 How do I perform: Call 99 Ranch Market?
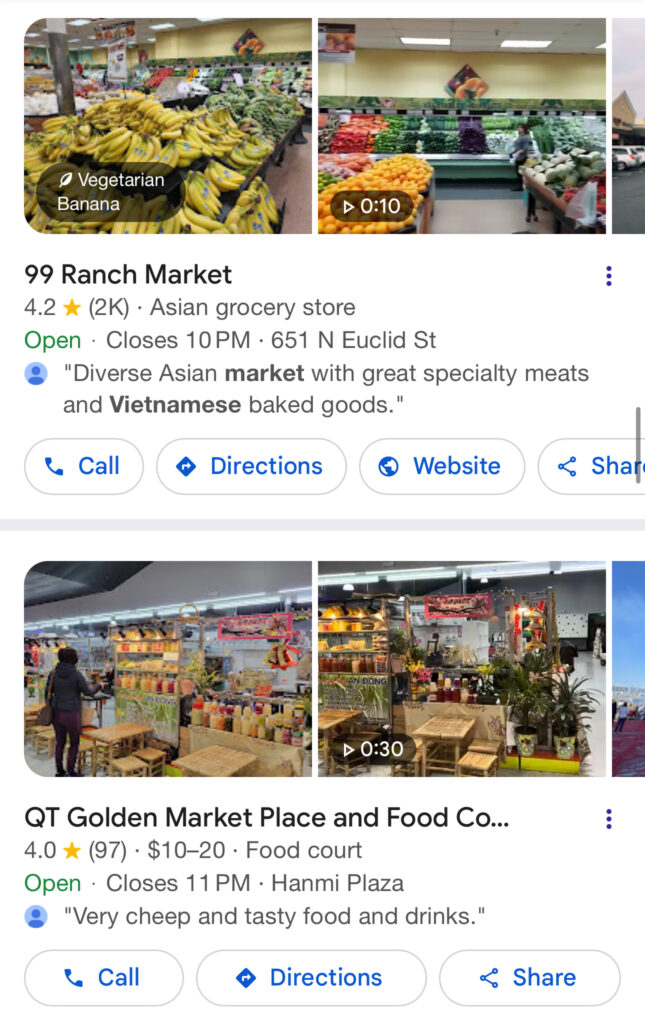(x=84, y=466)
